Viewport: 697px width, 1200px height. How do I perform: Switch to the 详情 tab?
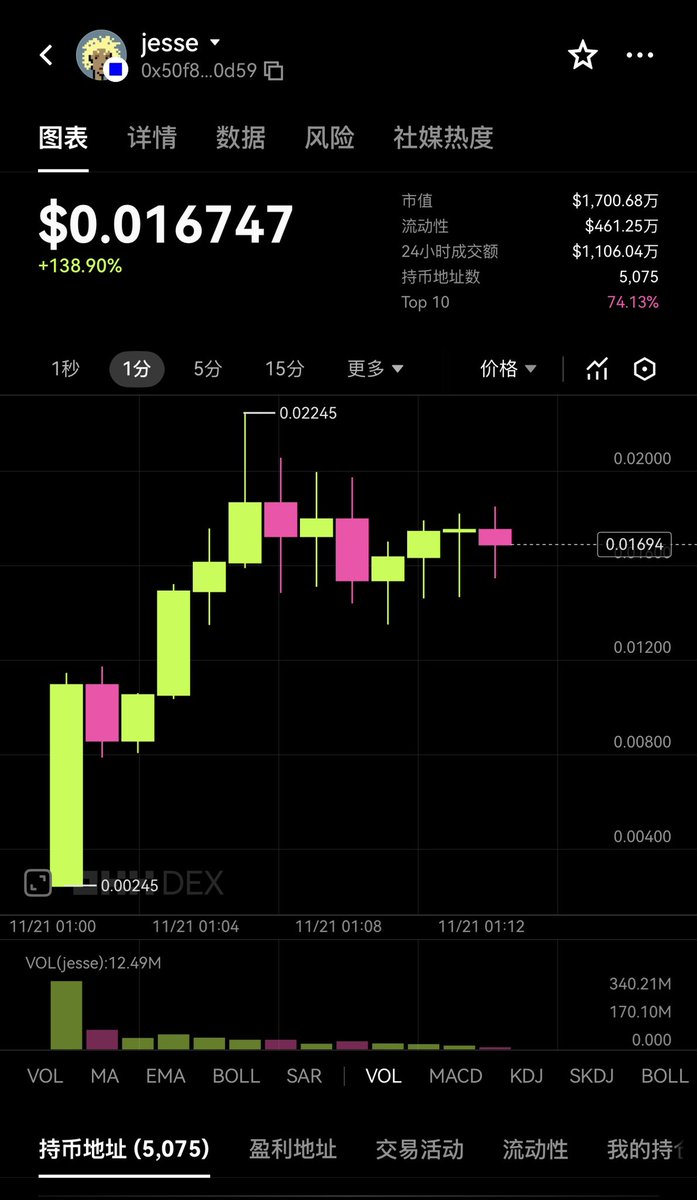tap(152, 138)
